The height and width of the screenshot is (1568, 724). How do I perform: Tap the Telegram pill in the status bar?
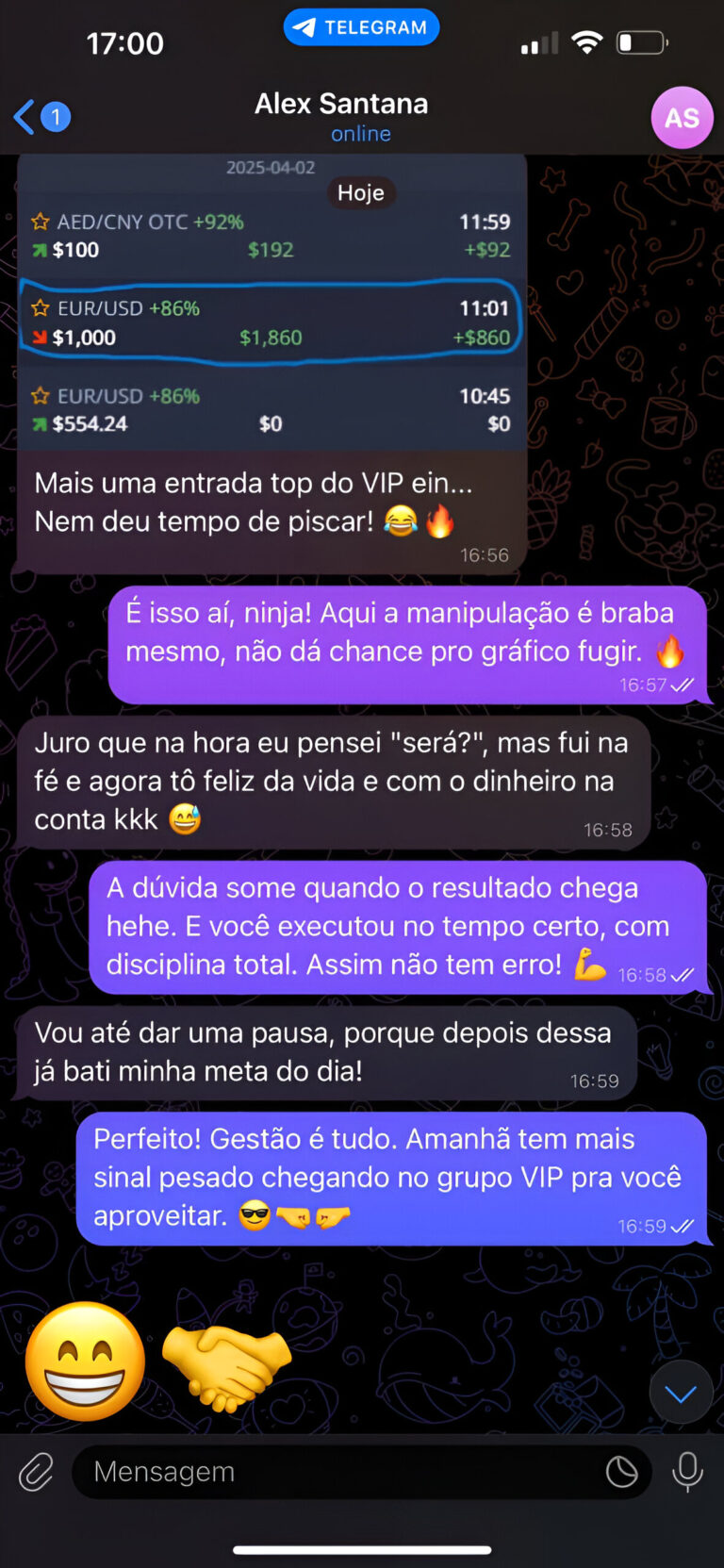(361, 27)
